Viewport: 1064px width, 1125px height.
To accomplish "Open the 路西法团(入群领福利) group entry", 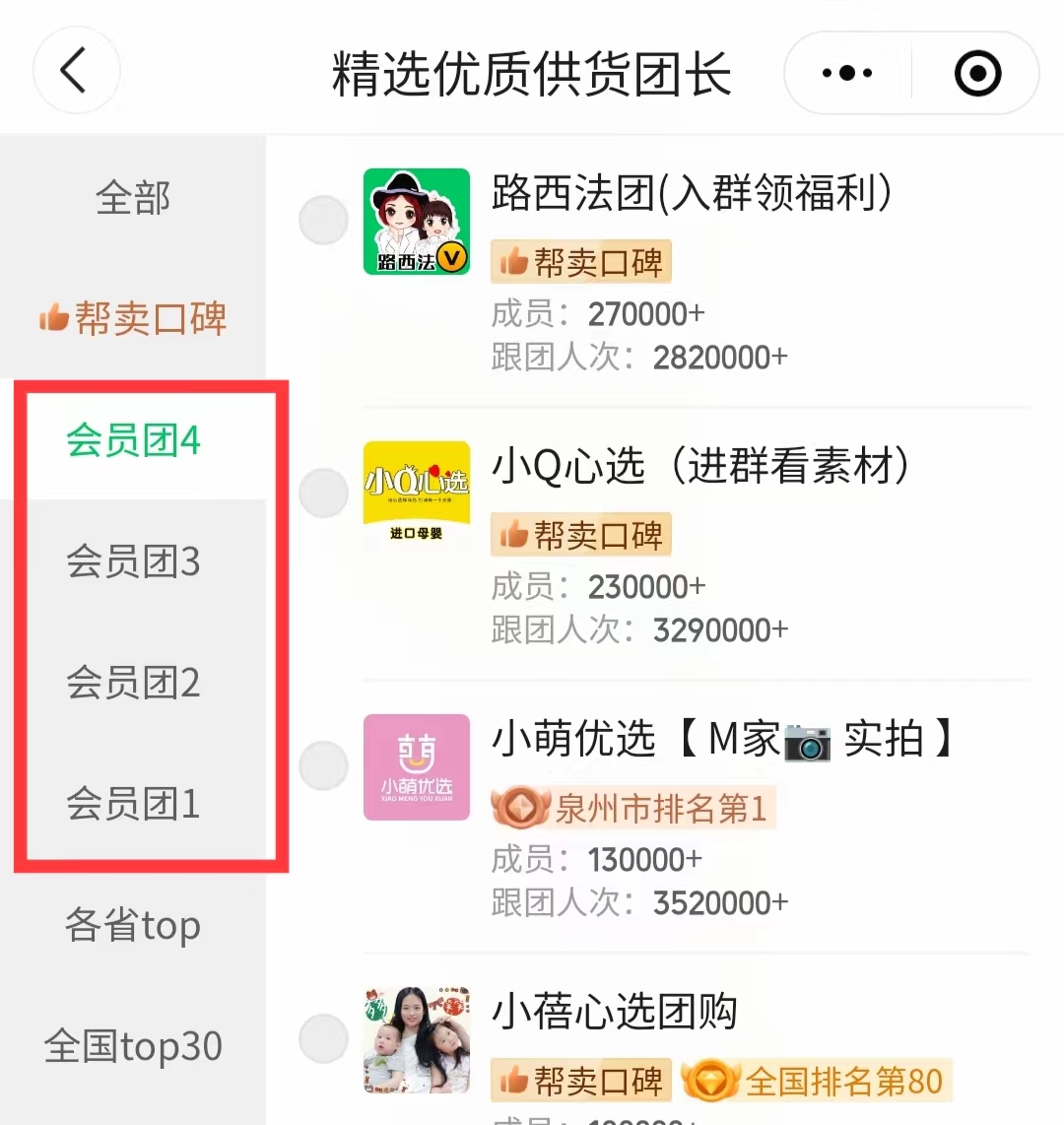I will pyautogui.click(x=692, y=193).
